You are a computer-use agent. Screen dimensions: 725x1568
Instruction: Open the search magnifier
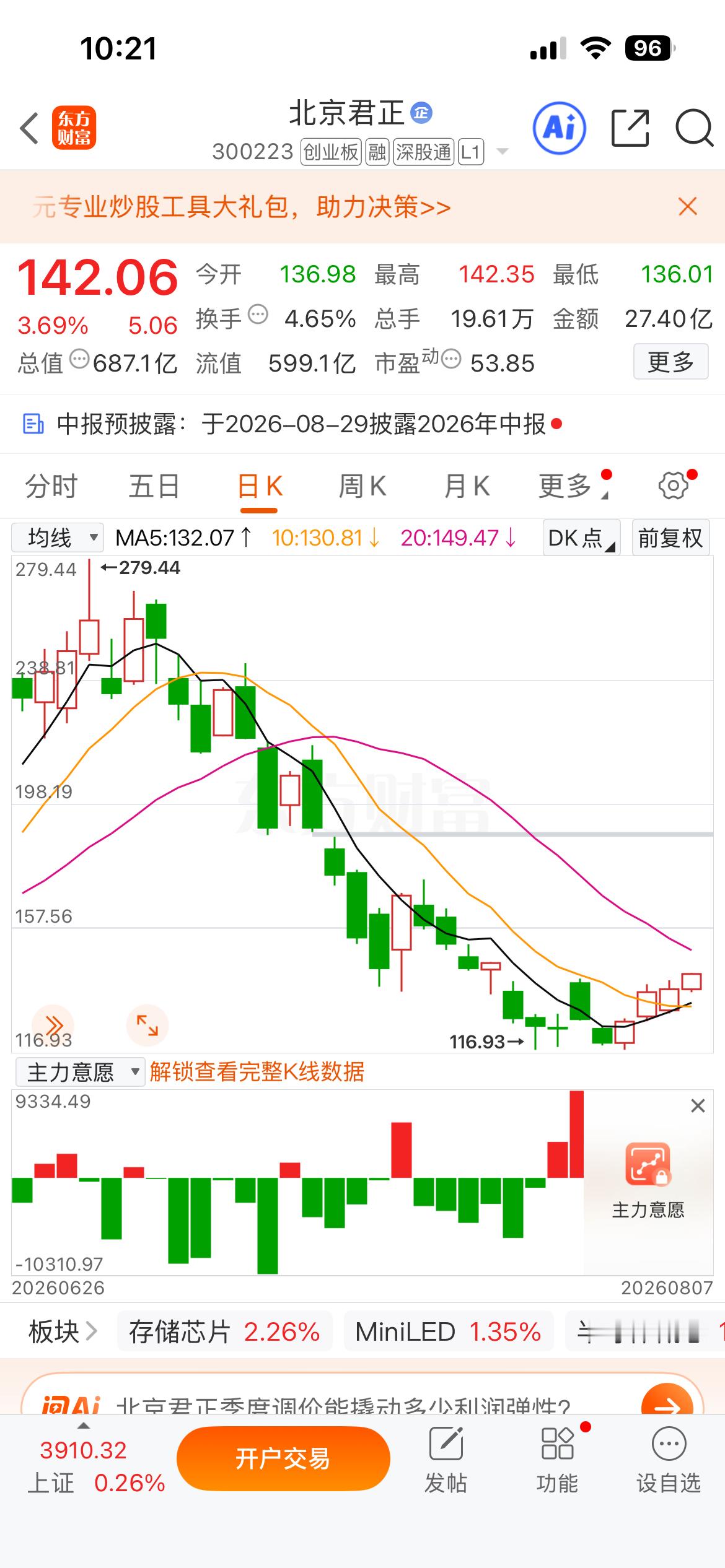[694, 128]
